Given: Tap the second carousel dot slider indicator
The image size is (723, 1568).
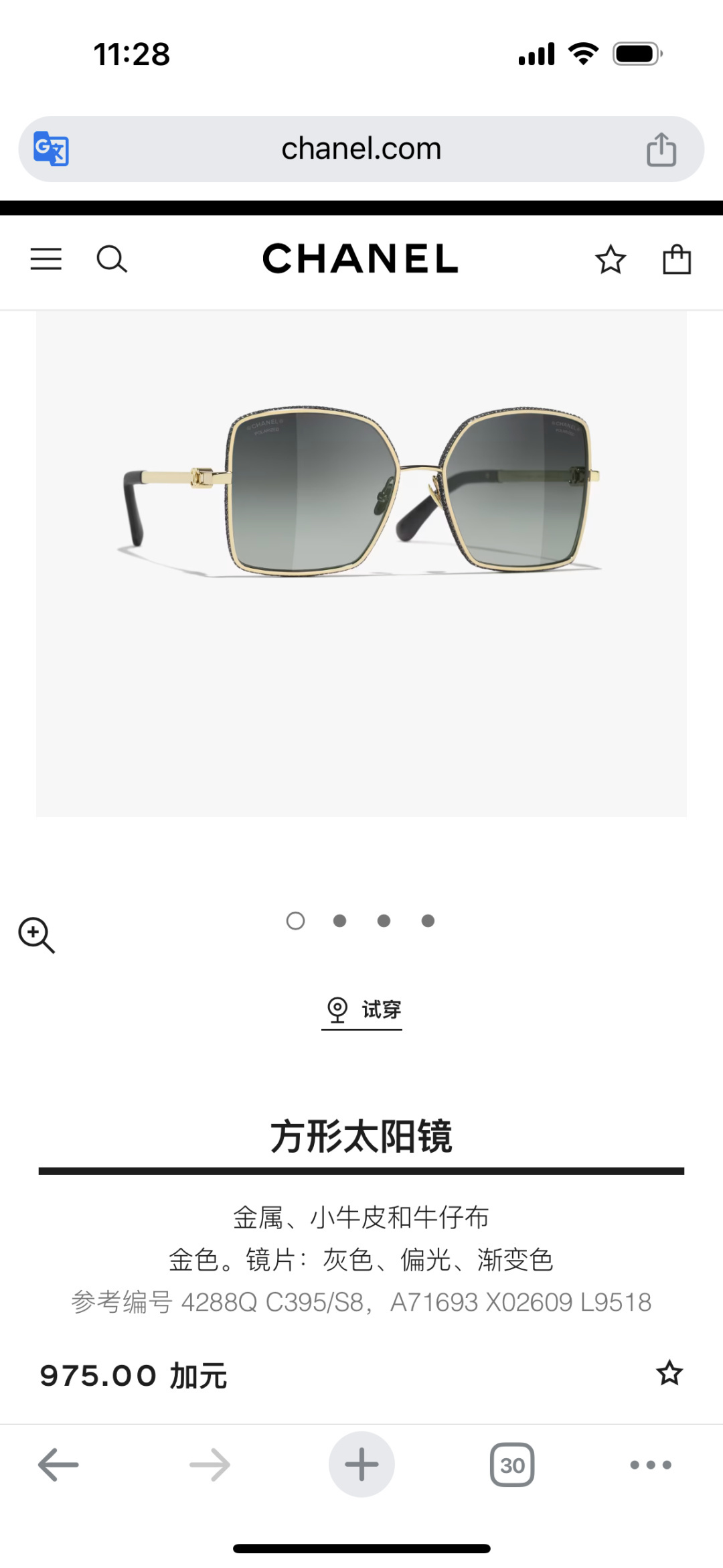Looking at the screenshot, I should (x=339, y=921).
